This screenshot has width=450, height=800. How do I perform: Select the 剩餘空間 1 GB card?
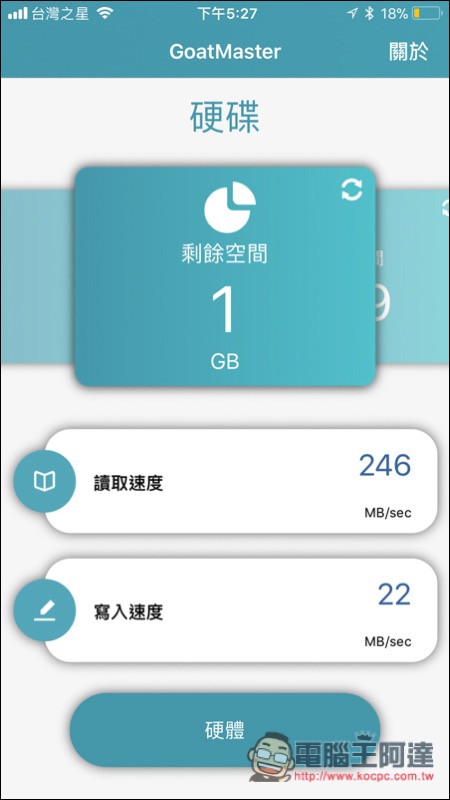225,276
